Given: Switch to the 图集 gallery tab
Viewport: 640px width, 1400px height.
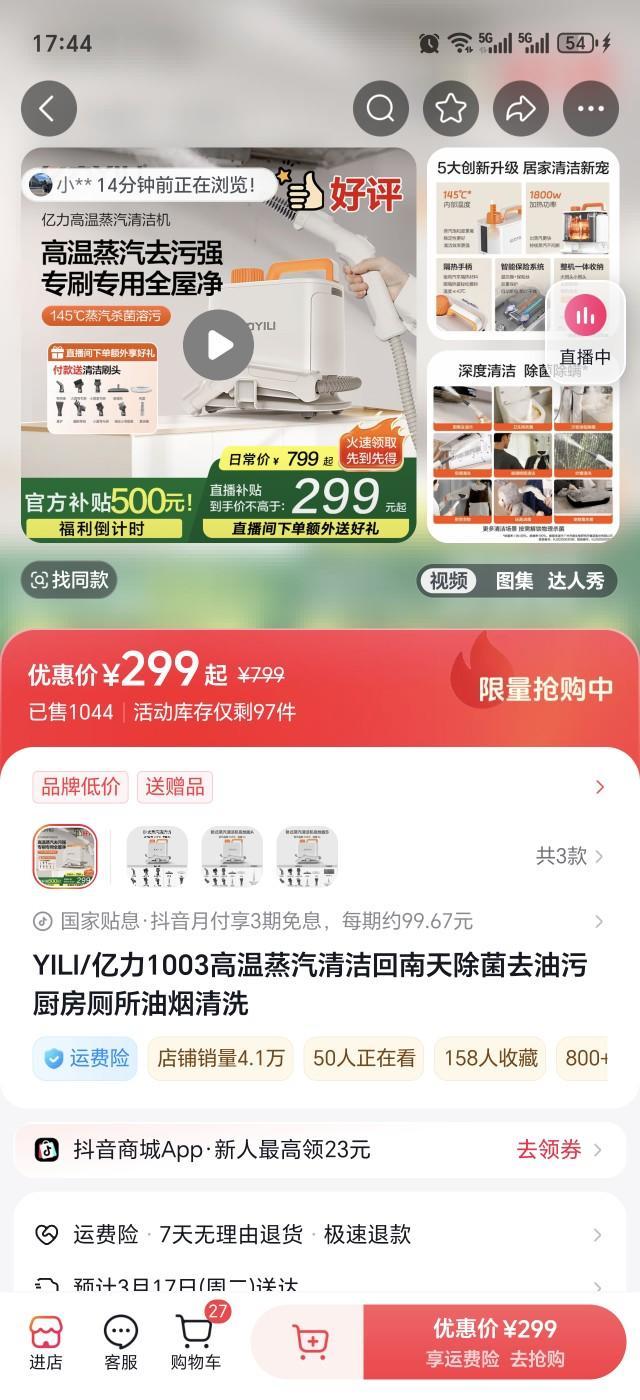Looking at the screenshot, I should 514,581.
